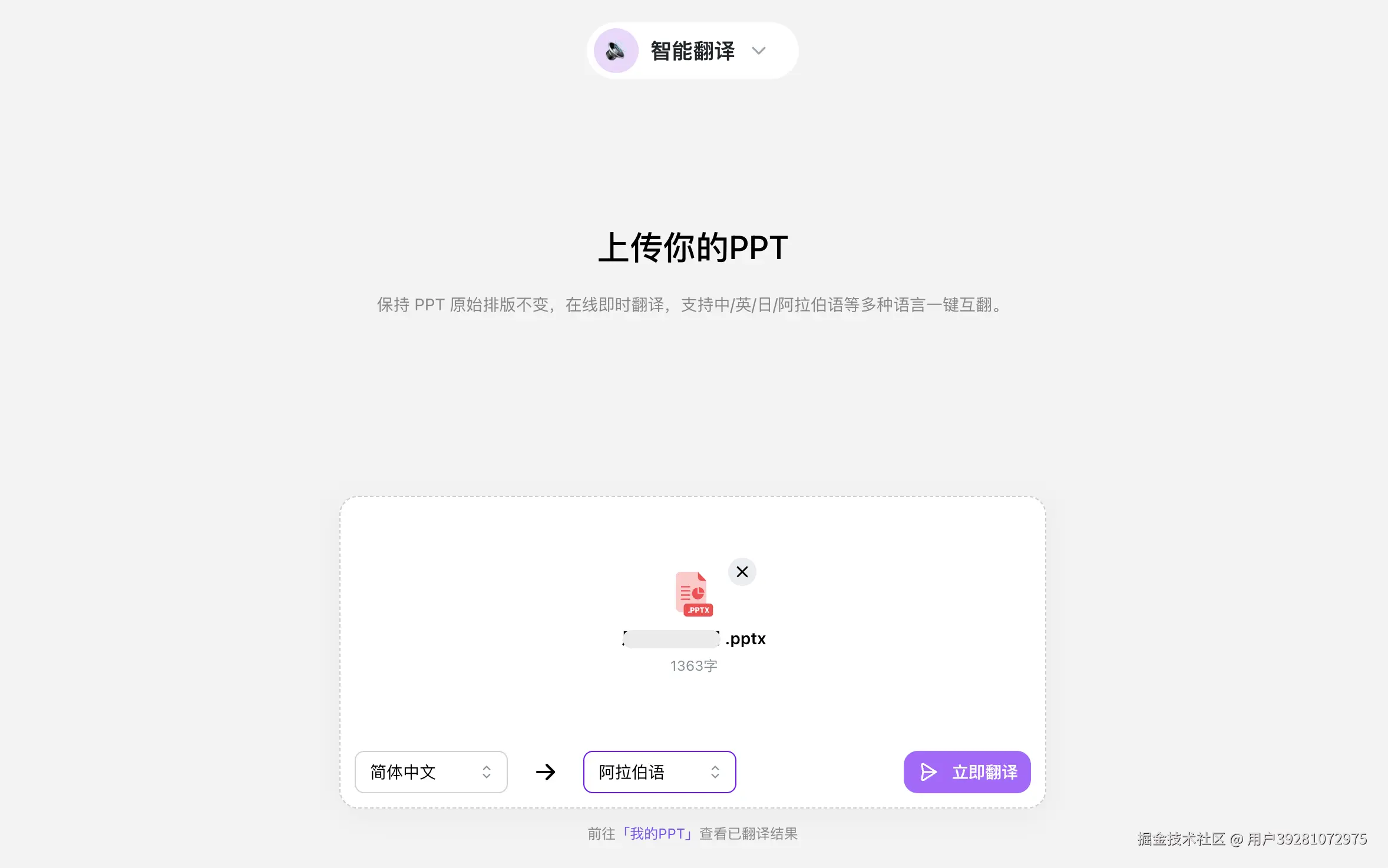Open the 阿拉伯语 target language picker

pos(659,772)
